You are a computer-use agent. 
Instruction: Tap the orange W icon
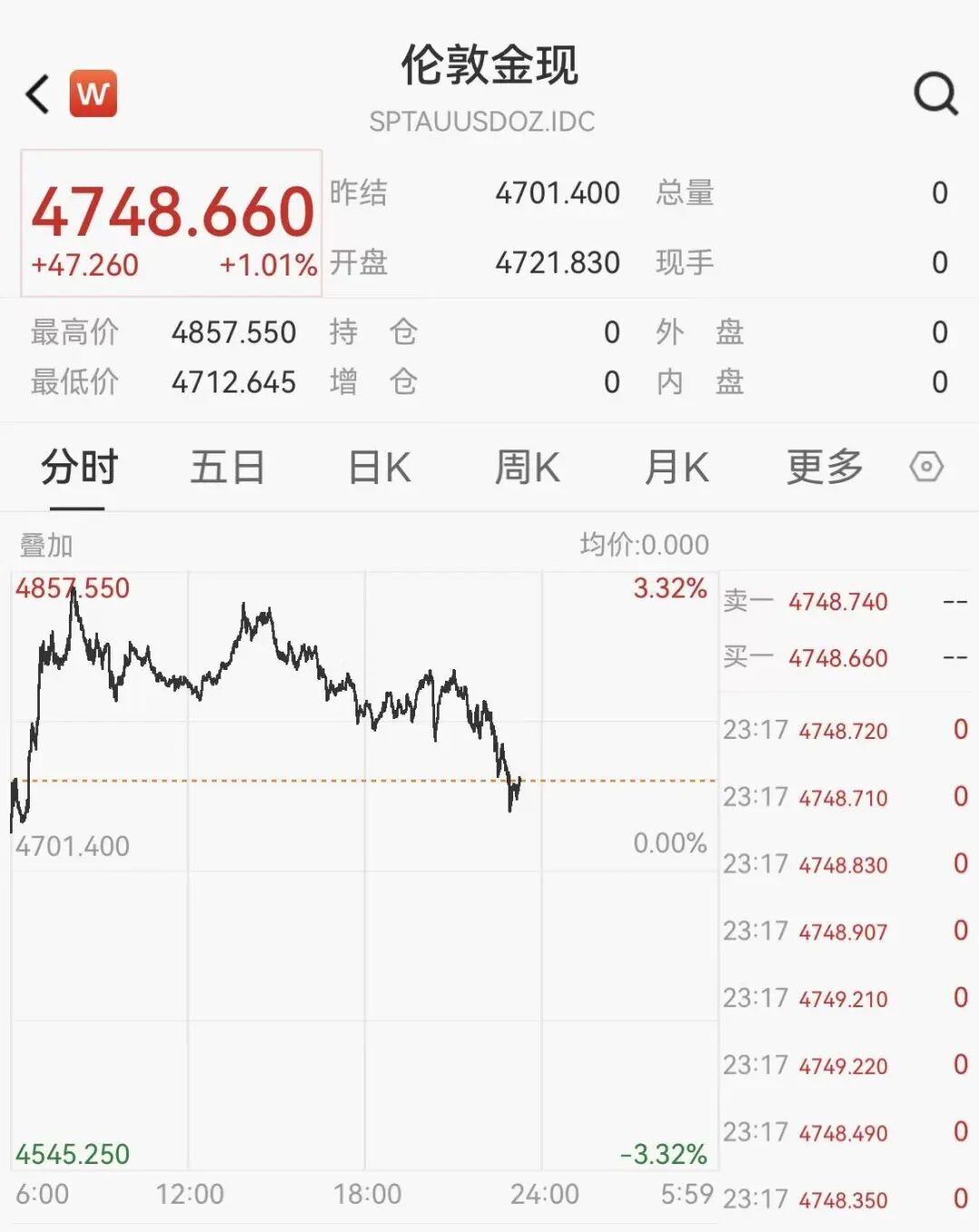(93, 93)
